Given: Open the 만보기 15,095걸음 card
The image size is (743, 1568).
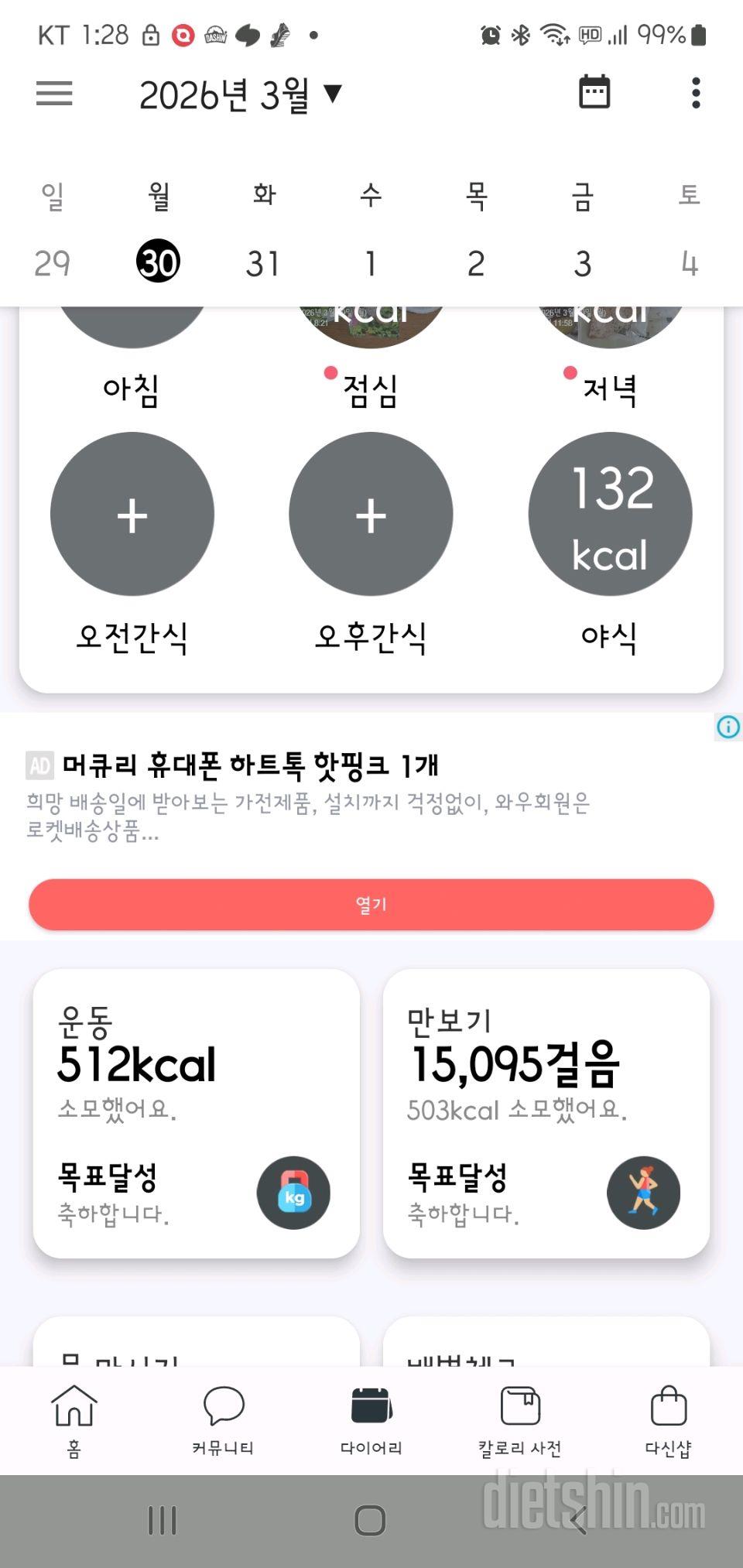Looking at the screenshot, I should 546,1113.
